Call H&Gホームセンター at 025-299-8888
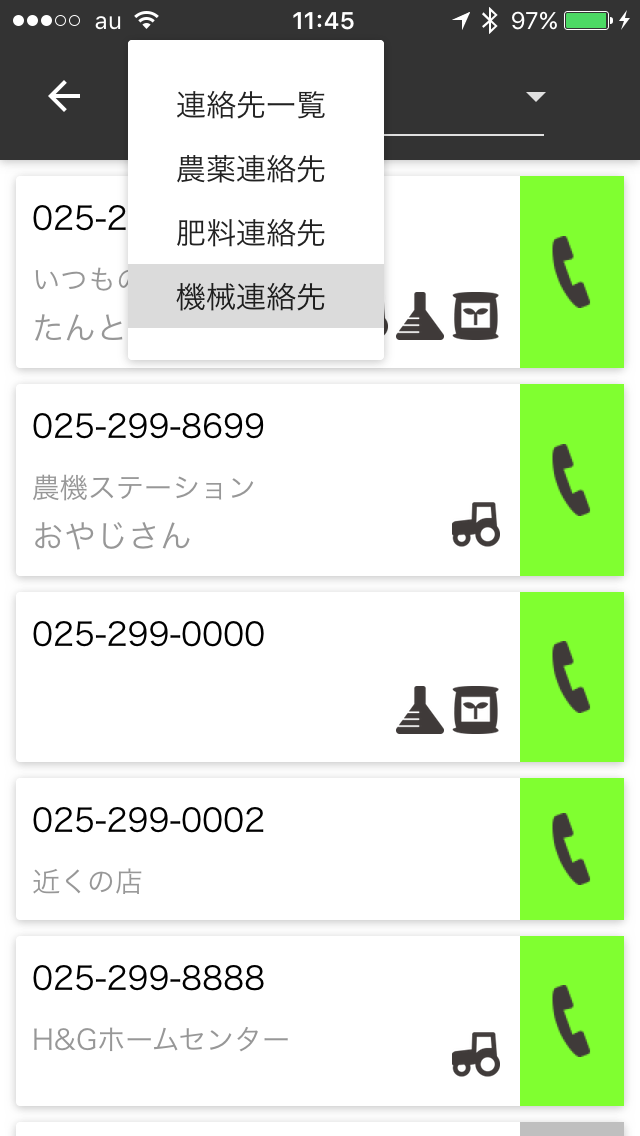Image resolution: width=640 pixels, height=1136 pixels. 571,1020
